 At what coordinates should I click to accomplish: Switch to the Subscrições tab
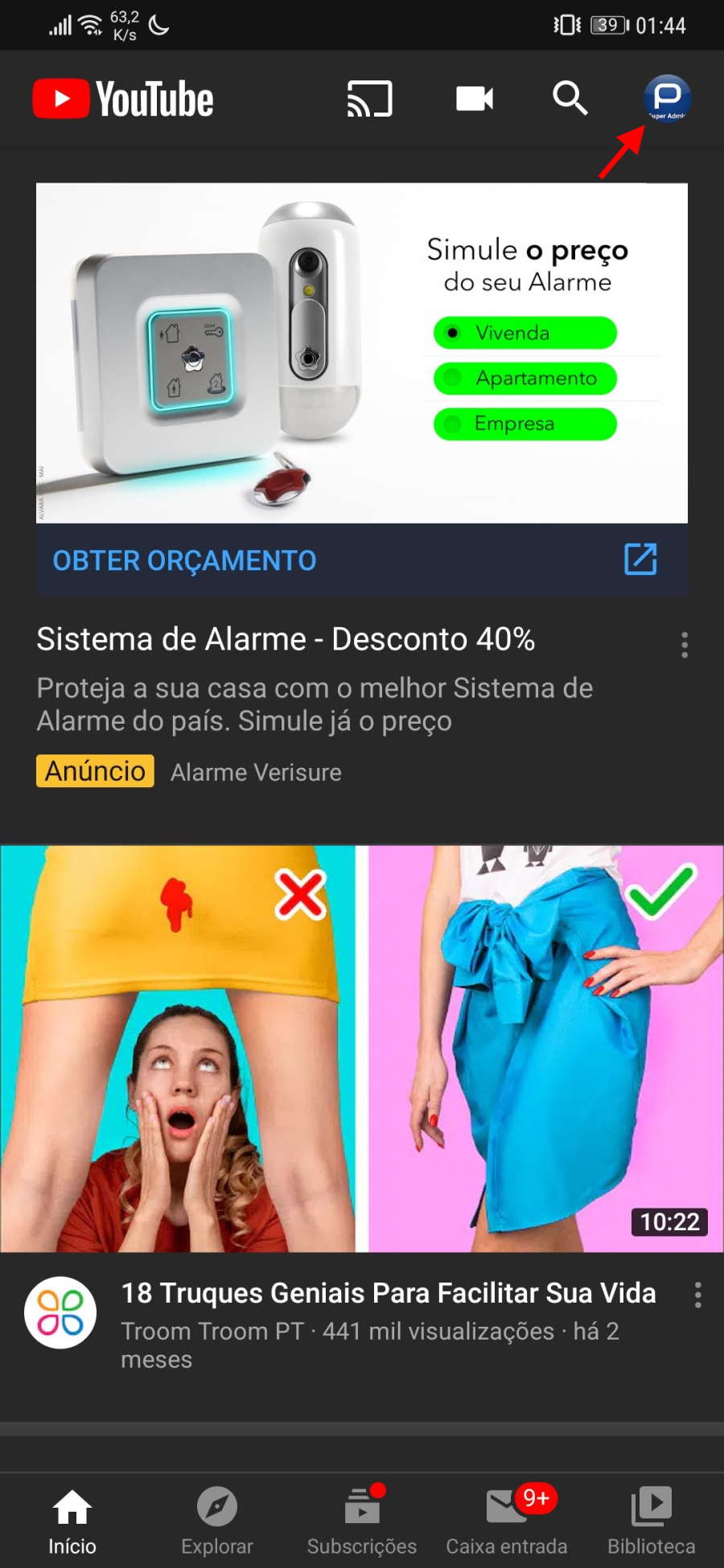click(x=362, y=1521)
